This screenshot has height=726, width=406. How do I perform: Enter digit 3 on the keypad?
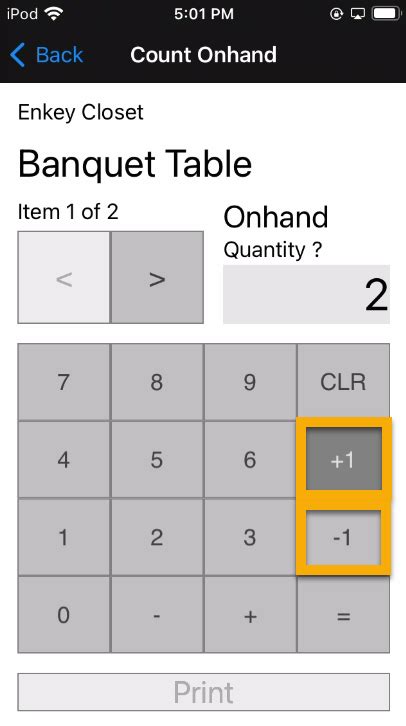click(250, 537)
